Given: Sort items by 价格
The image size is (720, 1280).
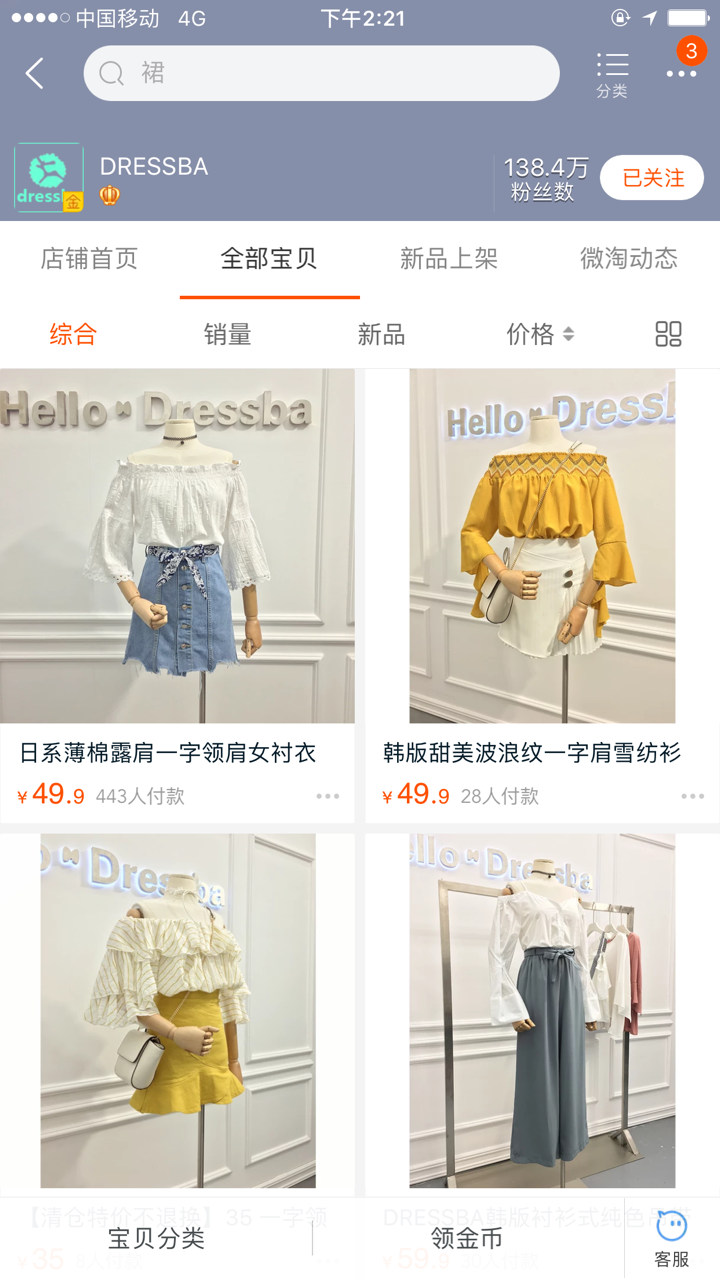Looking at the screenshot, I should [x=540, y=334].
